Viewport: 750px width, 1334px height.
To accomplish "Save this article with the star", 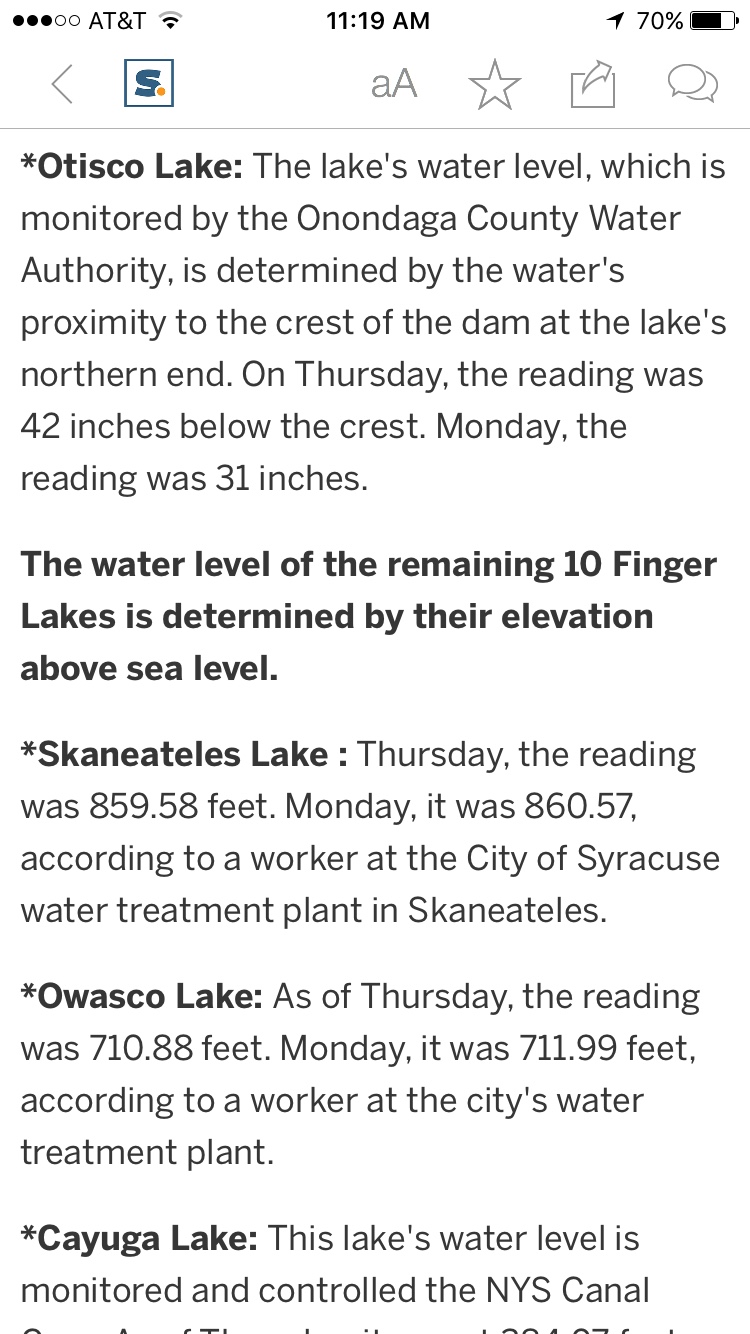I will pyautogui.click(x=495, y=84).
